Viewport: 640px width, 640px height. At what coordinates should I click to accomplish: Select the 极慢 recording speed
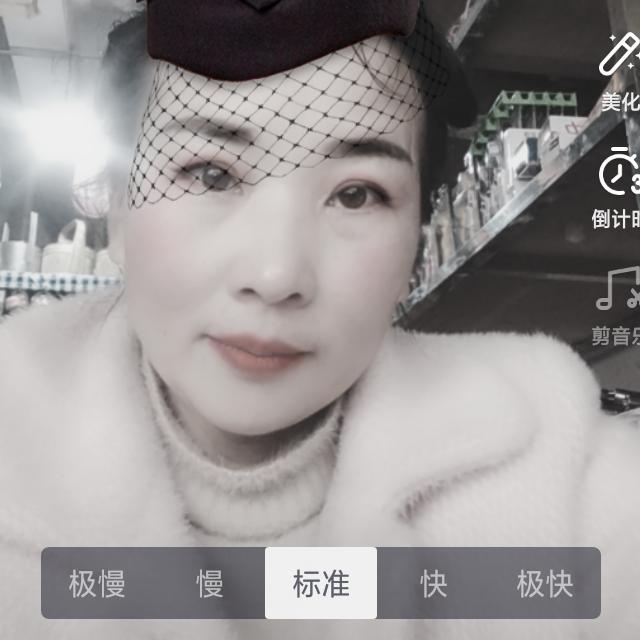tap(97, 583)
